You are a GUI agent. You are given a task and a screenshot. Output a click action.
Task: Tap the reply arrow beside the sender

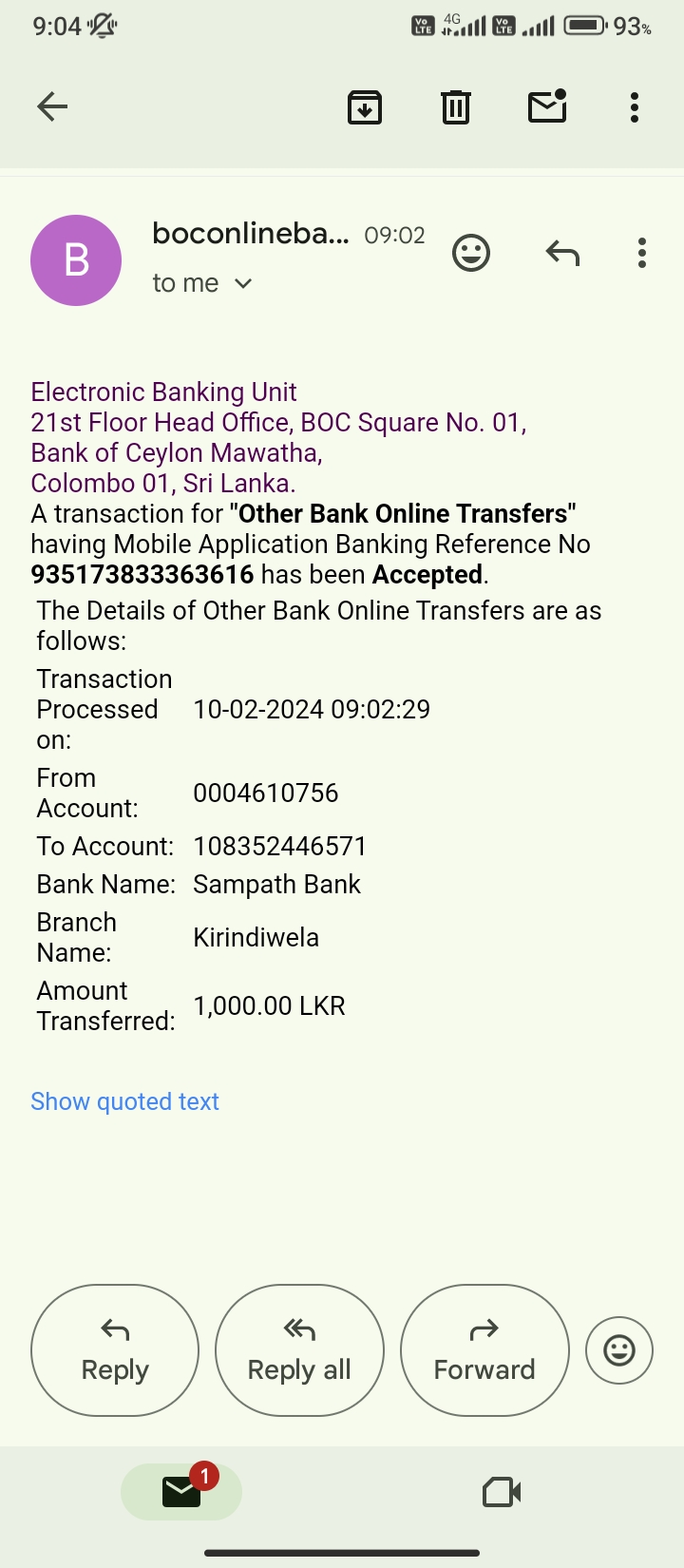click(x=562, y=253)
